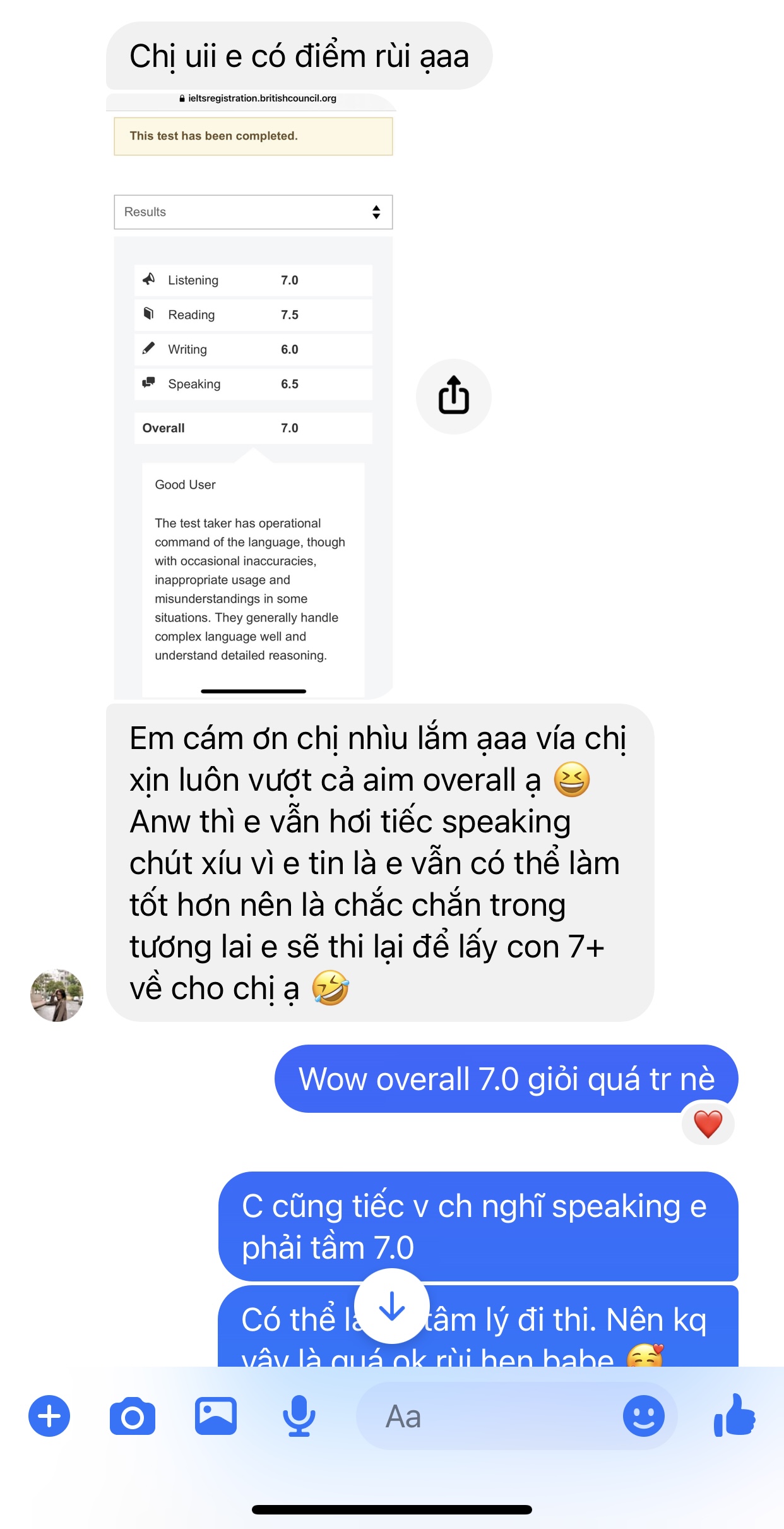Share the IELTS results screenshot
Viewport: 784px width, 1529px height.
(x=453, y=396)
